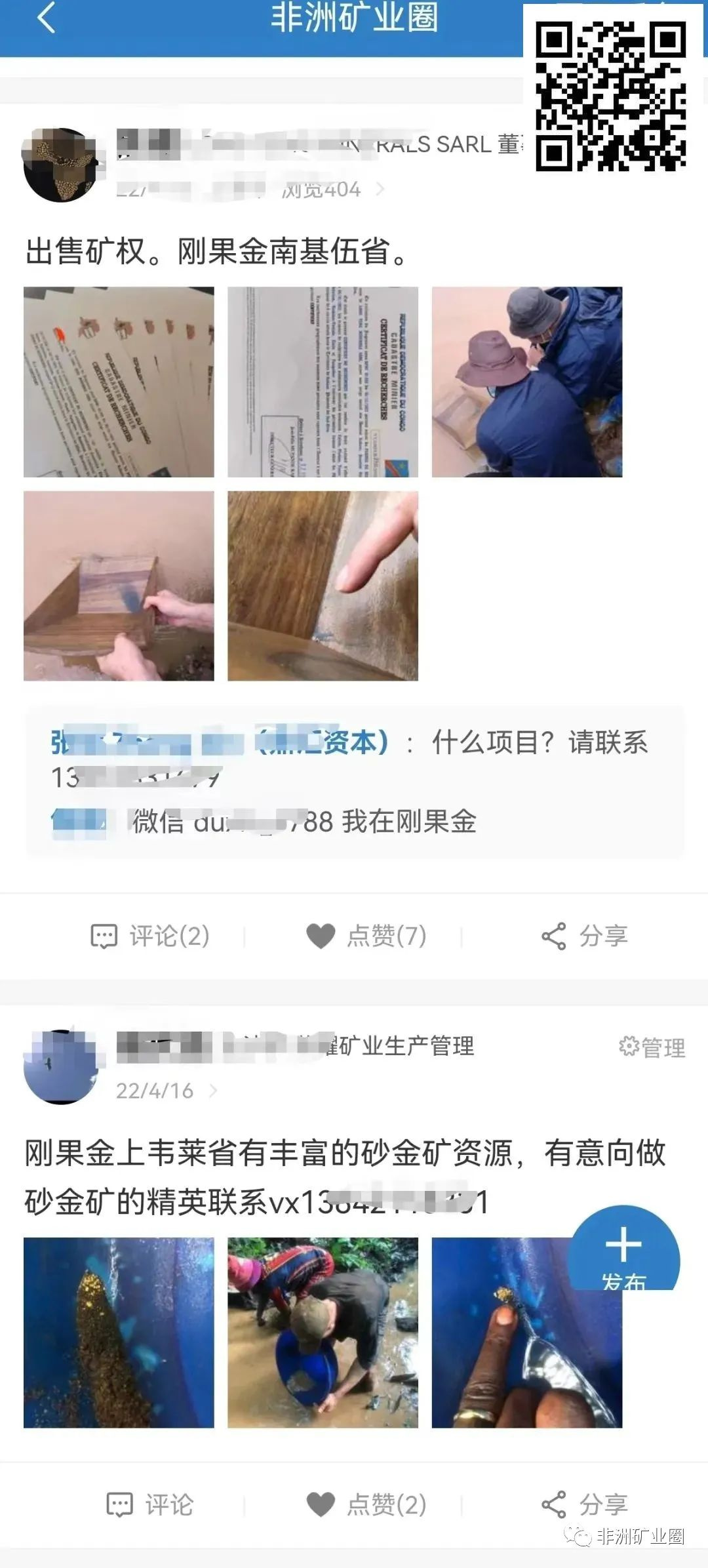The height and width of the screenshot is (1568, 708).
Task: Open the gold dust photo on blue pan
Action: click(x=119, y=1332)
